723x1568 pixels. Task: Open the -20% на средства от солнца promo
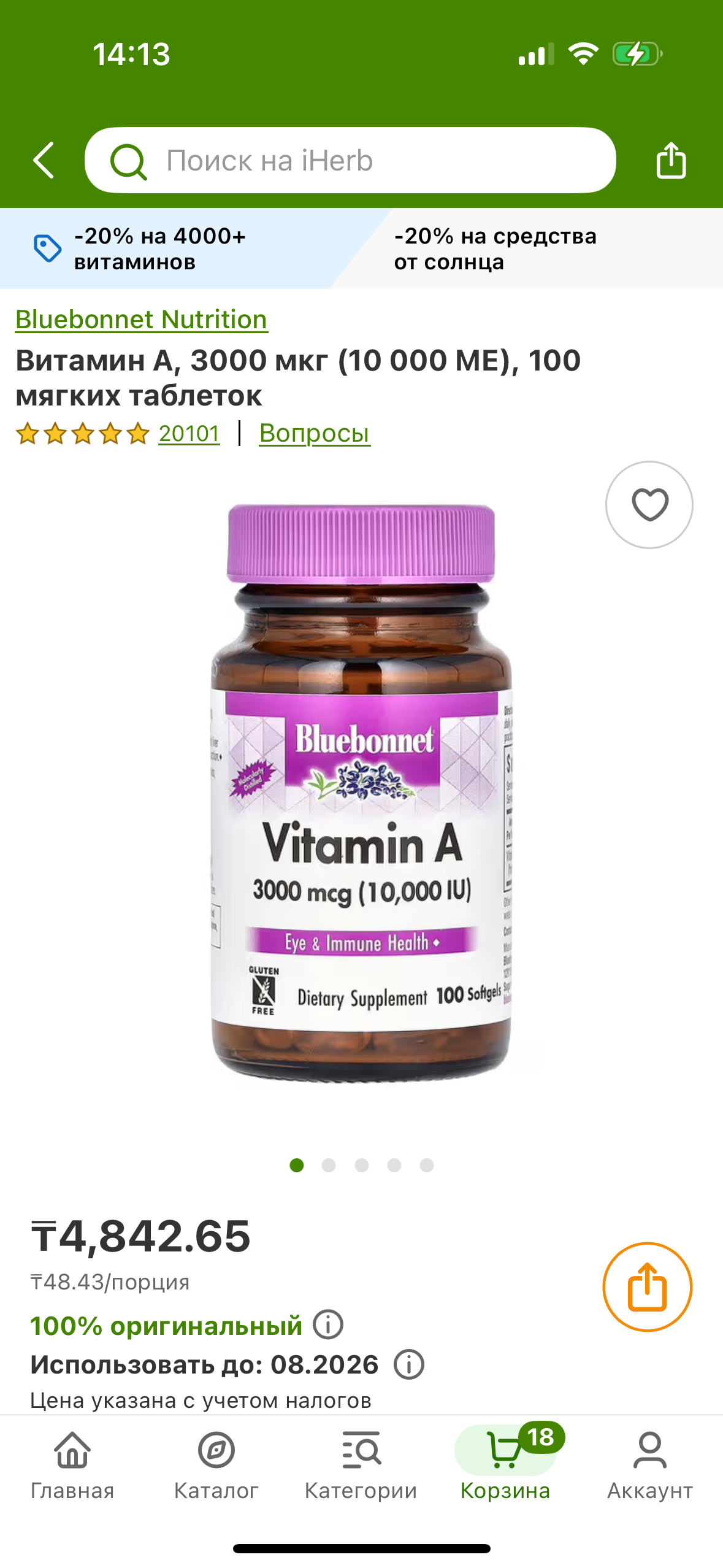[x=495, y=249]
